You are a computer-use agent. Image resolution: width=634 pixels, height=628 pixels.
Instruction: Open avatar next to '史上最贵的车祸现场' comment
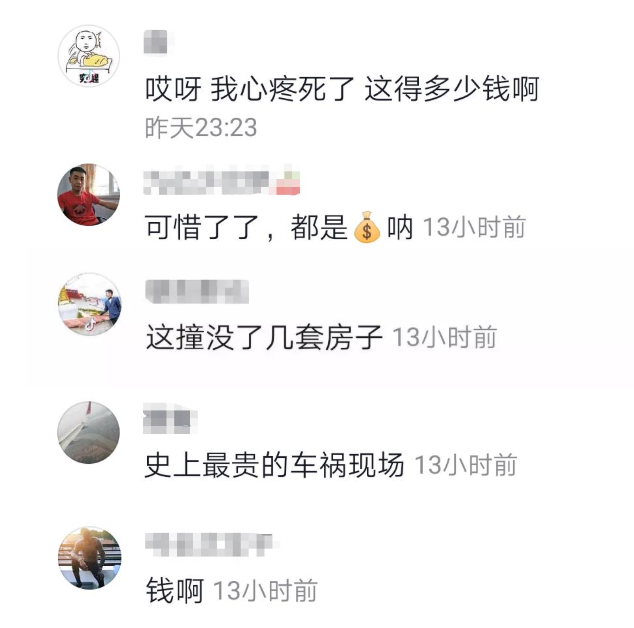click(x=88, y=432)
